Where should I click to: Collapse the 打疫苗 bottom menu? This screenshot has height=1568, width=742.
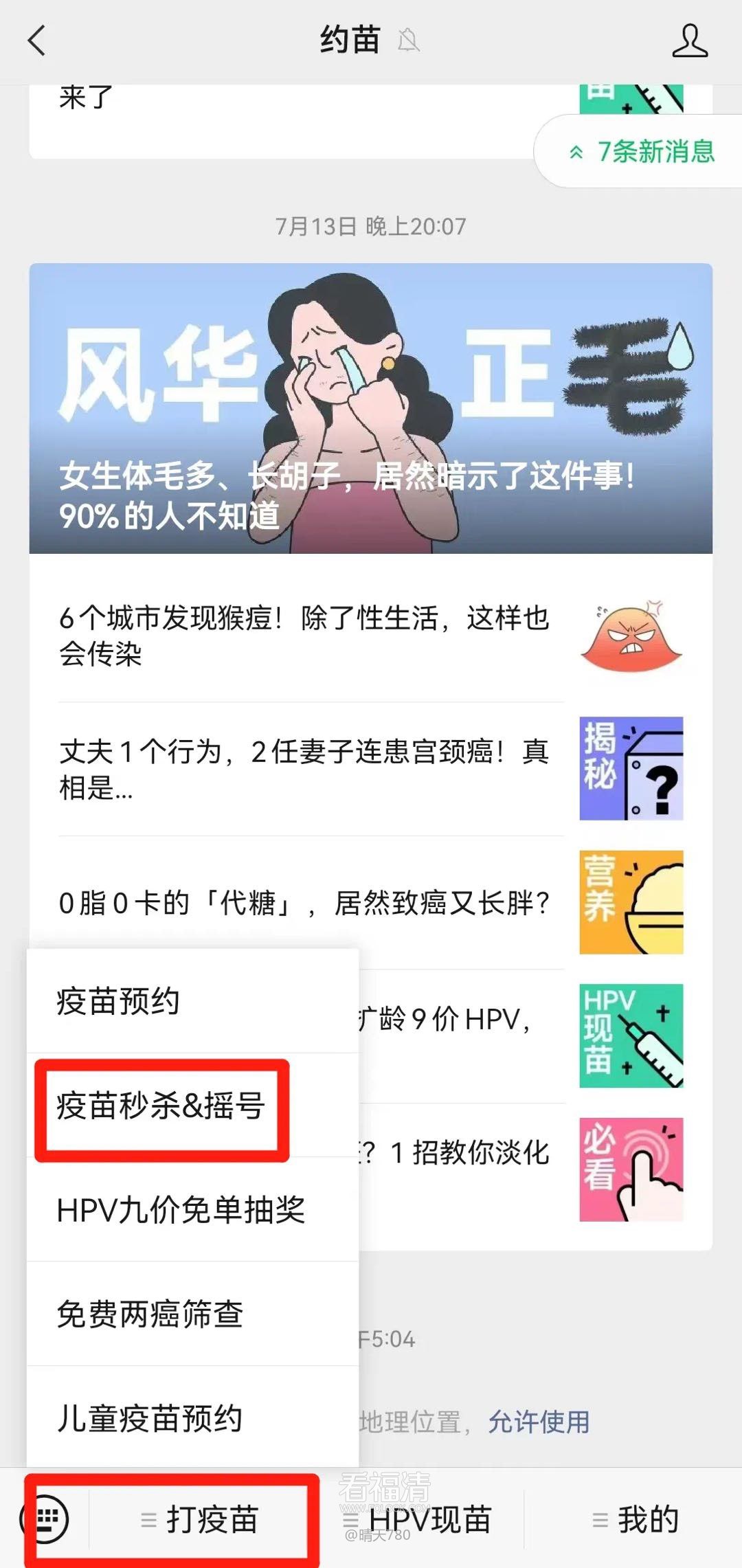coord(199,1519)
